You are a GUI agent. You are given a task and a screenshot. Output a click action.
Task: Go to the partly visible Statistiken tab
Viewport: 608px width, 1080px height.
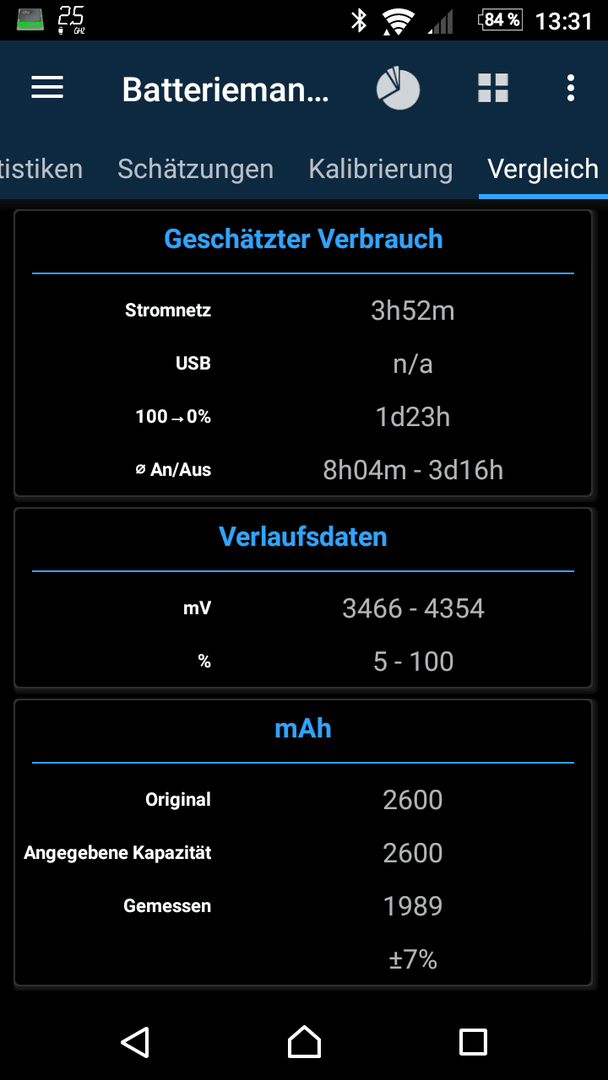point(41,169)
